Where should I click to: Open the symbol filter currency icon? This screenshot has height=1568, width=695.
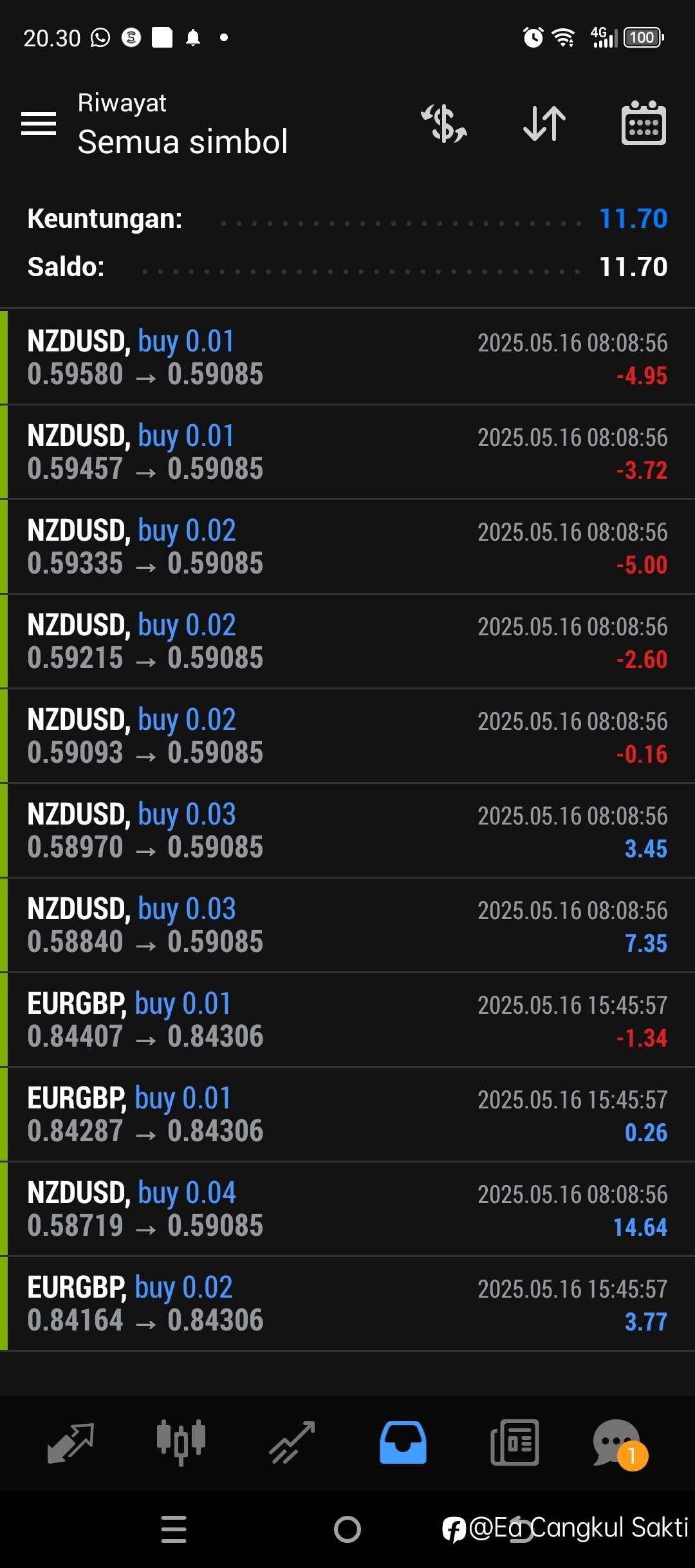coord(444,123)
